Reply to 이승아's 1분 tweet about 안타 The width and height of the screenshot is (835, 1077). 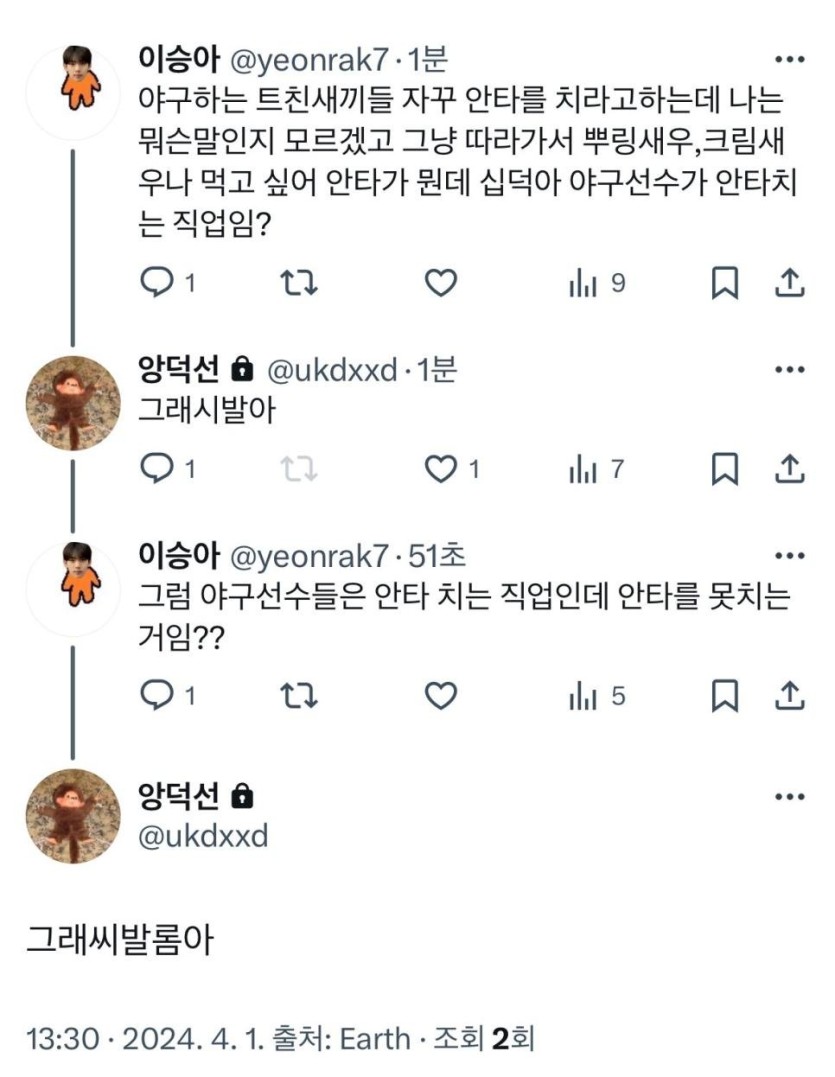(x=156, y=284)
